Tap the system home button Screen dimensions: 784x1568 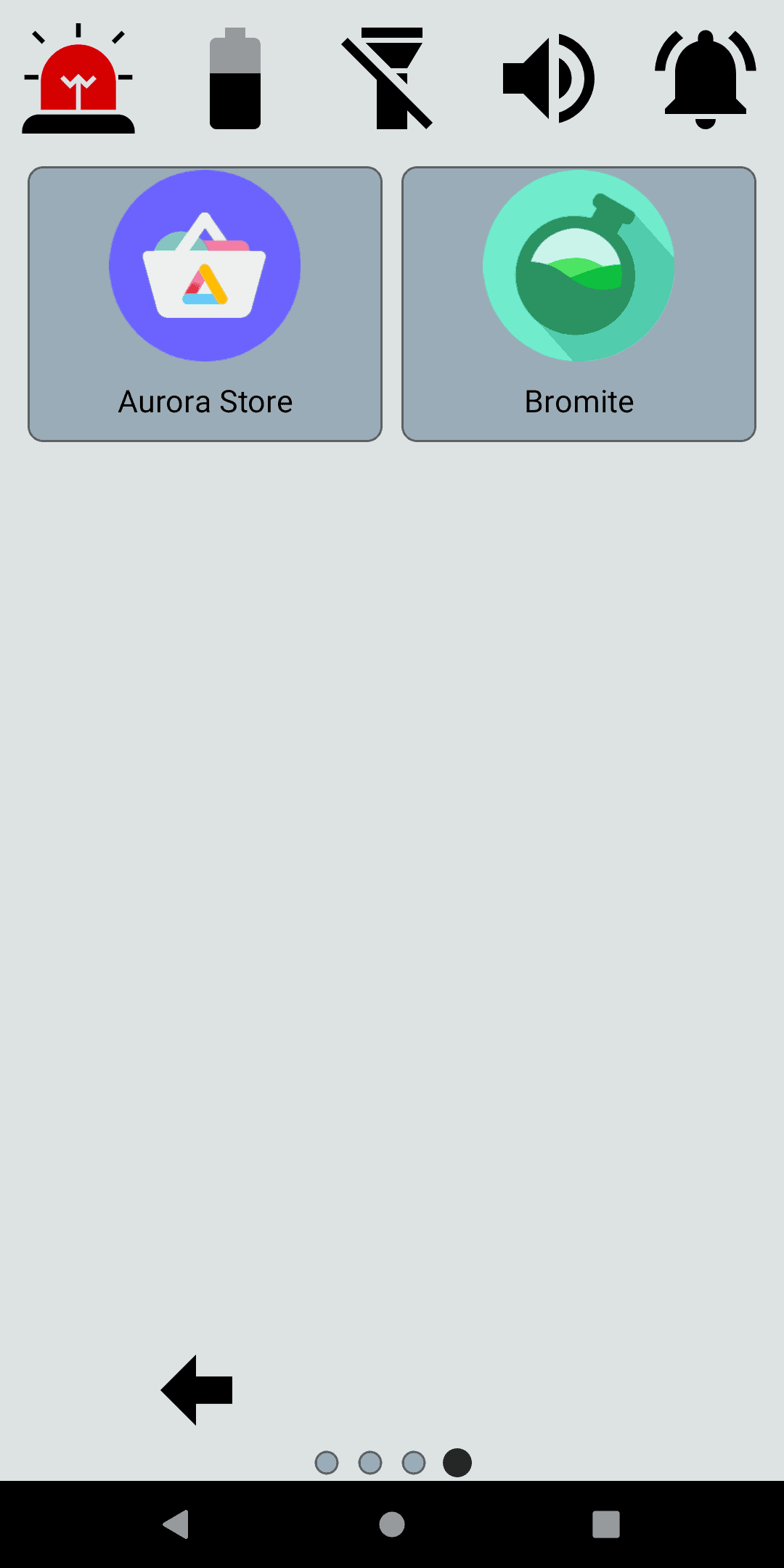click(392, 1524)
